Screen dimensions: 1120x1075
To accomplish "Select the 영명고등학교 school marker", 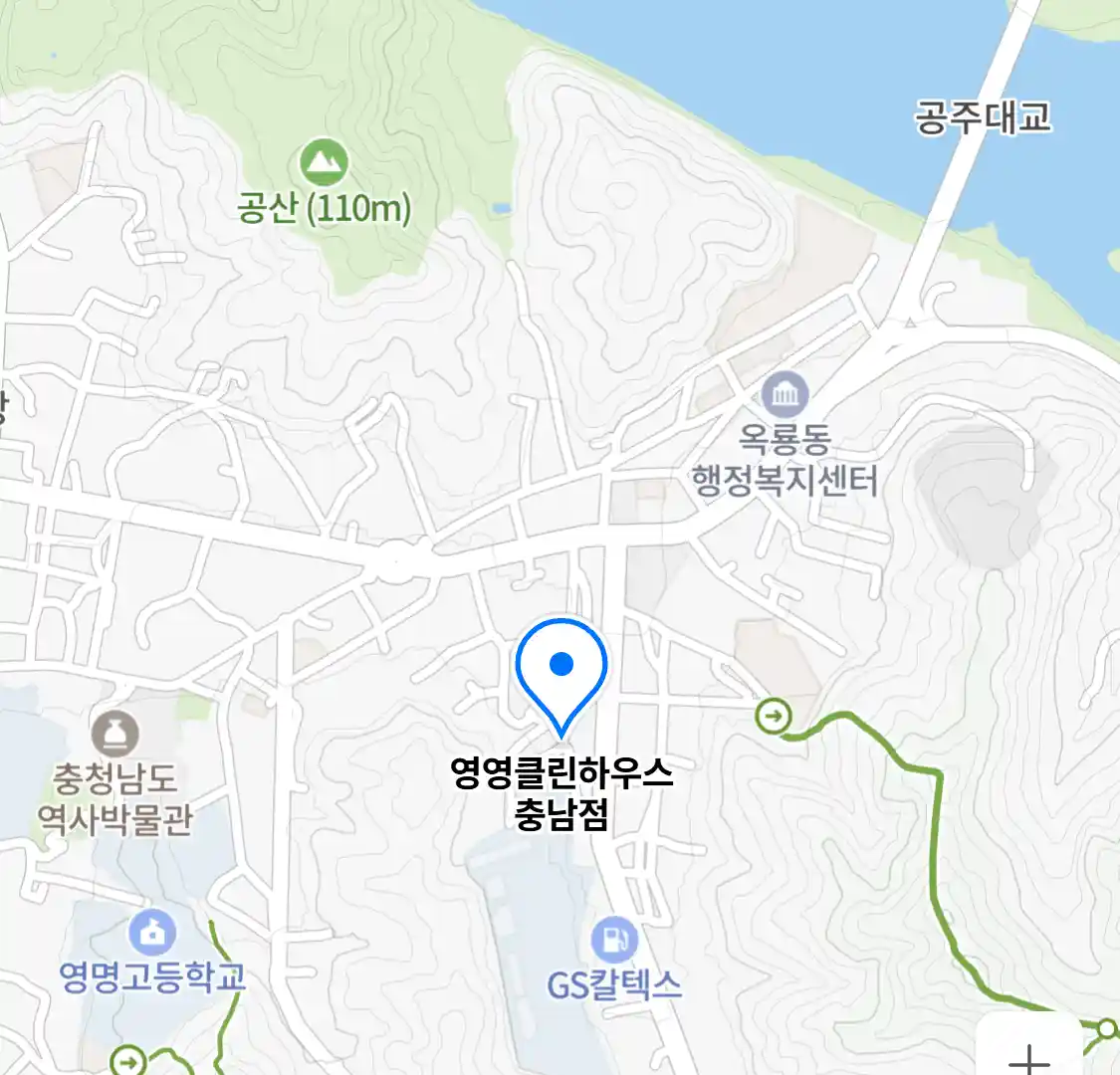I will pos(151,935).
